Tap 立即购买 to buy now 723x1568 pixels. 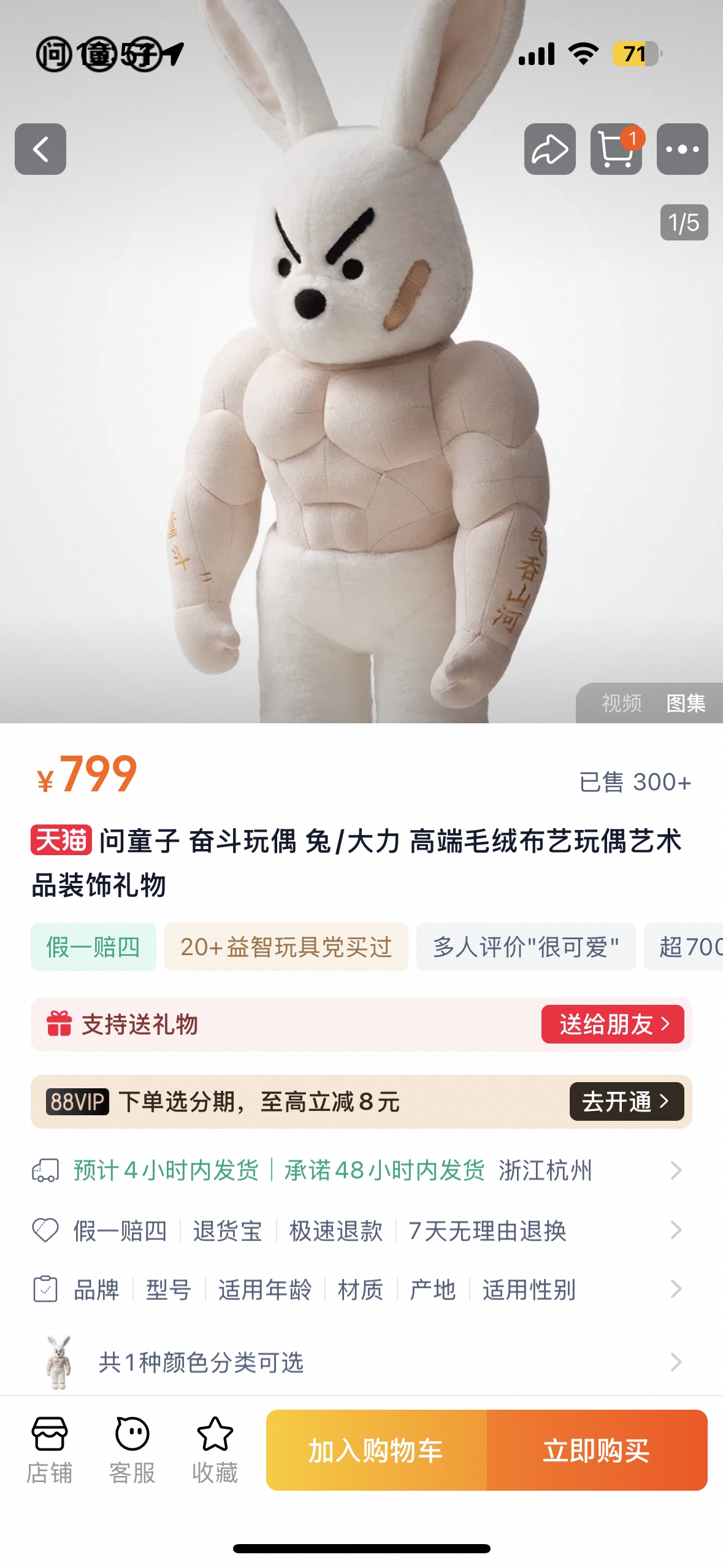pos(597,1450)
